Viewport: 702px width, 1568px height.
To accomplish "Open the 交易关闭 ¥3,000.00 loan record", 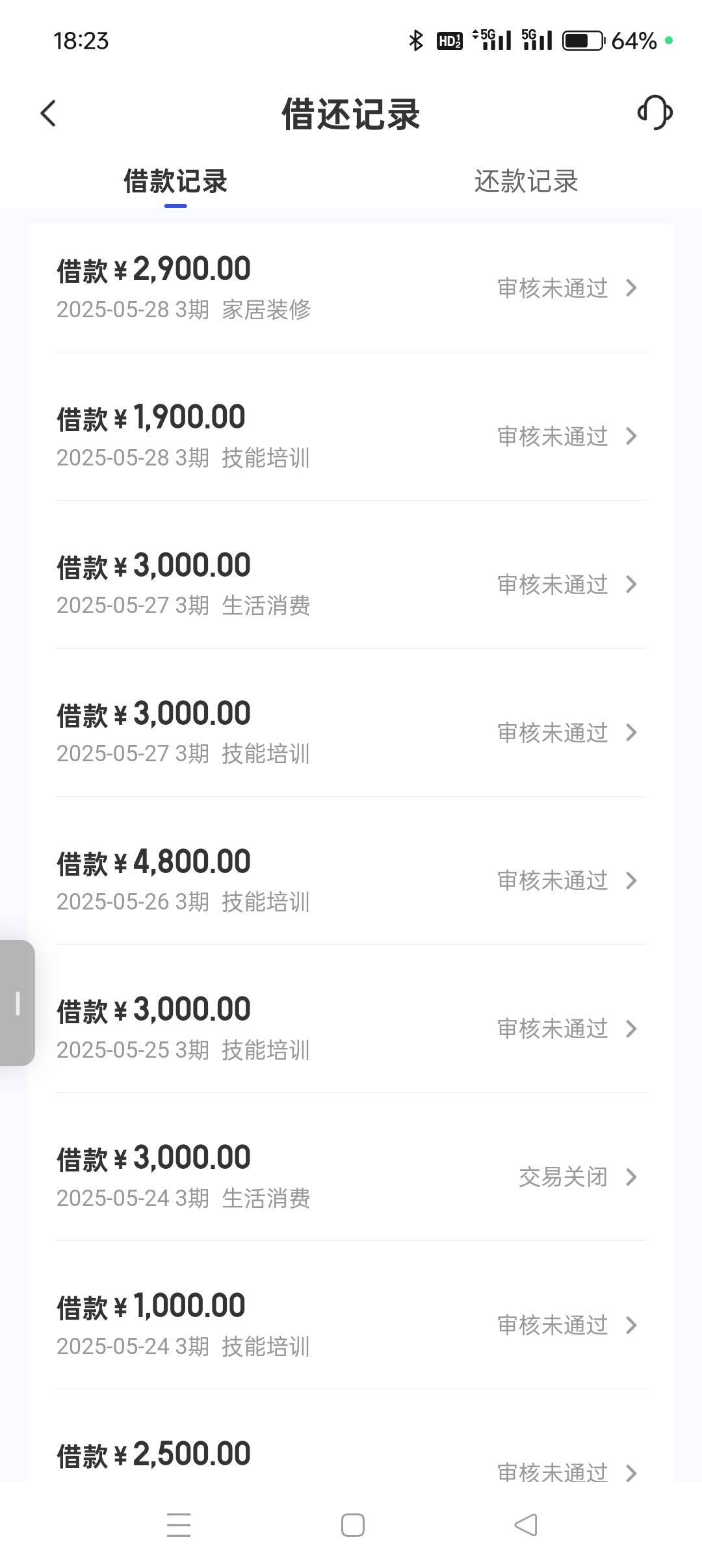I will (x=351, y=1177).
